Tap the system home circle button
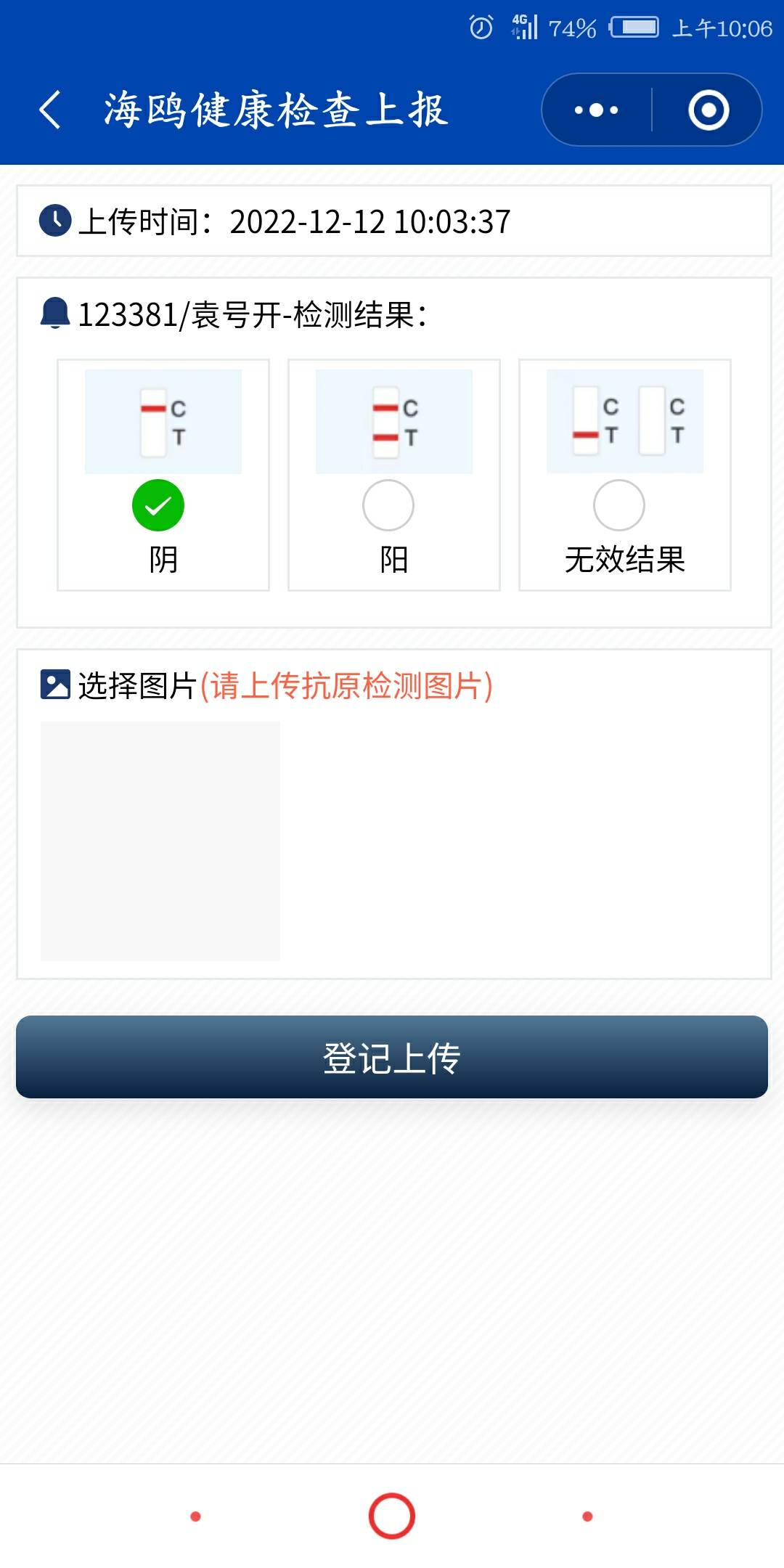 click(x=392, y=1516)
